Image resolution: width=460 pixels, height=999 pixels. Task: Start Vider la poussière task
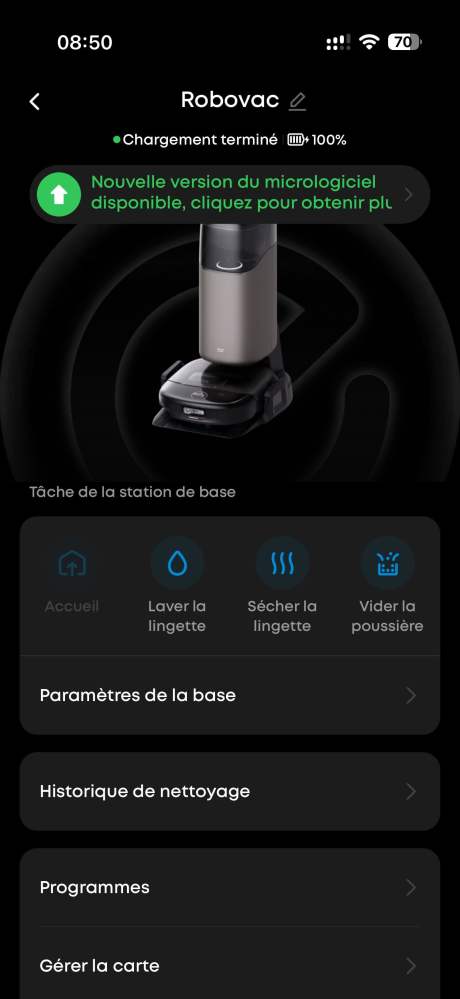click(387, 586)
